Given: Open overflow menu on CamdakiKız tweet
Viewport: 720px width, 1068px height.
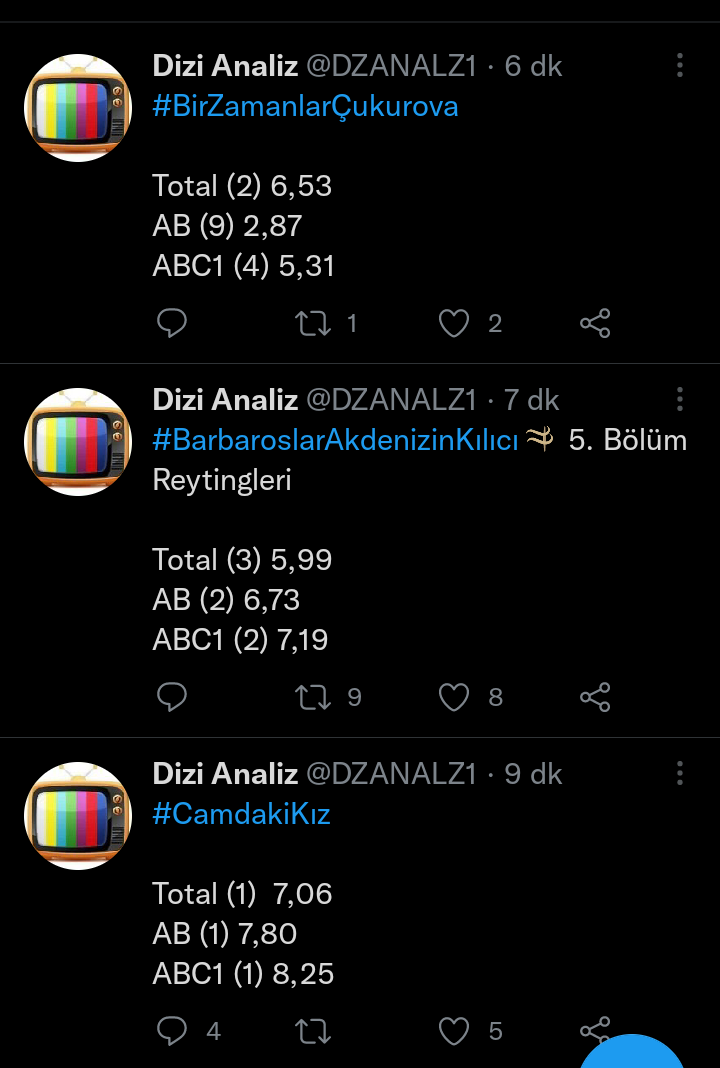Looking at the screenshot, I should (679, 774).
